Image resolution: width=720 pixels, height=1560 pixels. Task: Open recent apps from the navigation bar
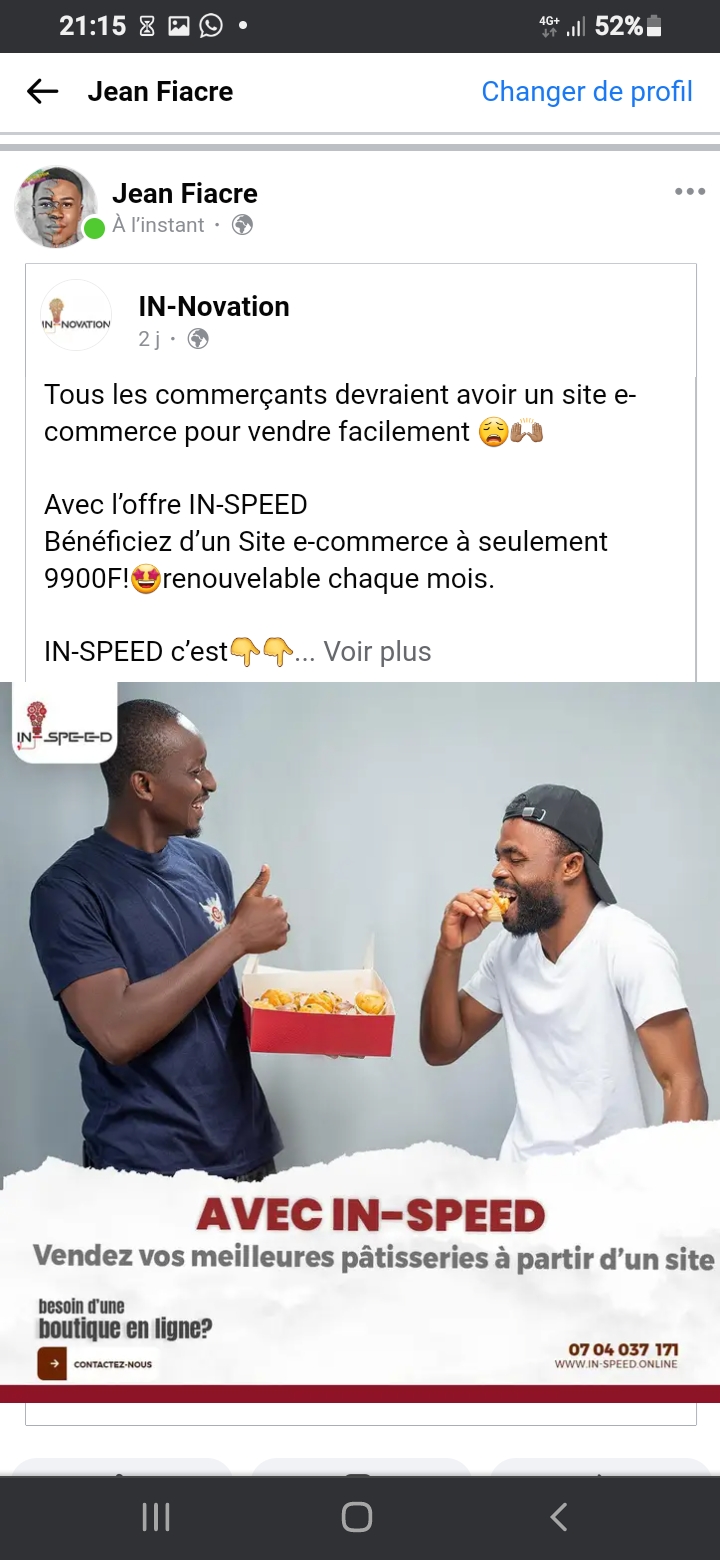coord(156,1517)
